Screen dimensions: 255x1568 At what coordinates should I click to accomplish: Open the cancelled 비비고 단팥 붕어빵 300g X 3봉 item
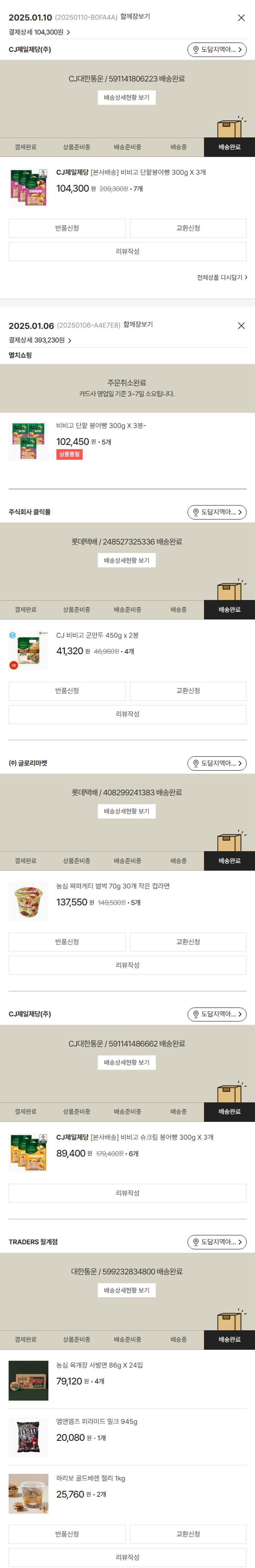(101, 425)
